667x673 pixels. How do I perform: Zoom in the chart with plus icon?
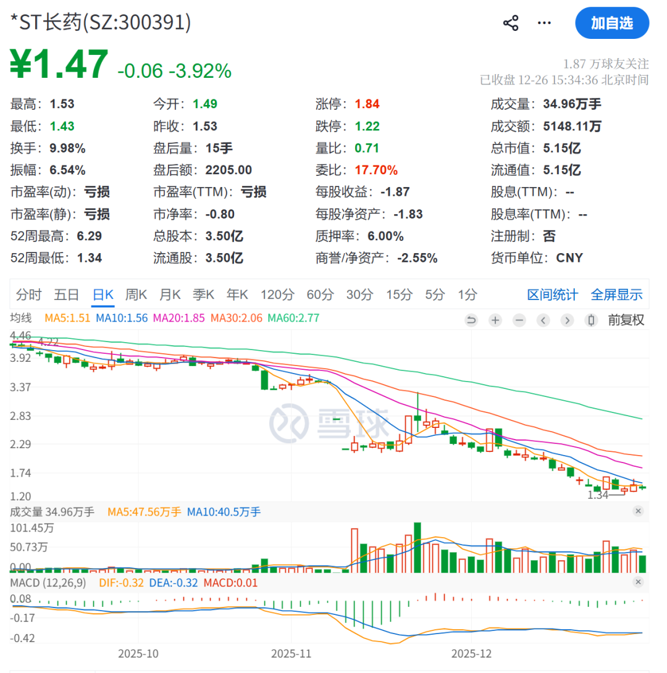click(495, 320)
